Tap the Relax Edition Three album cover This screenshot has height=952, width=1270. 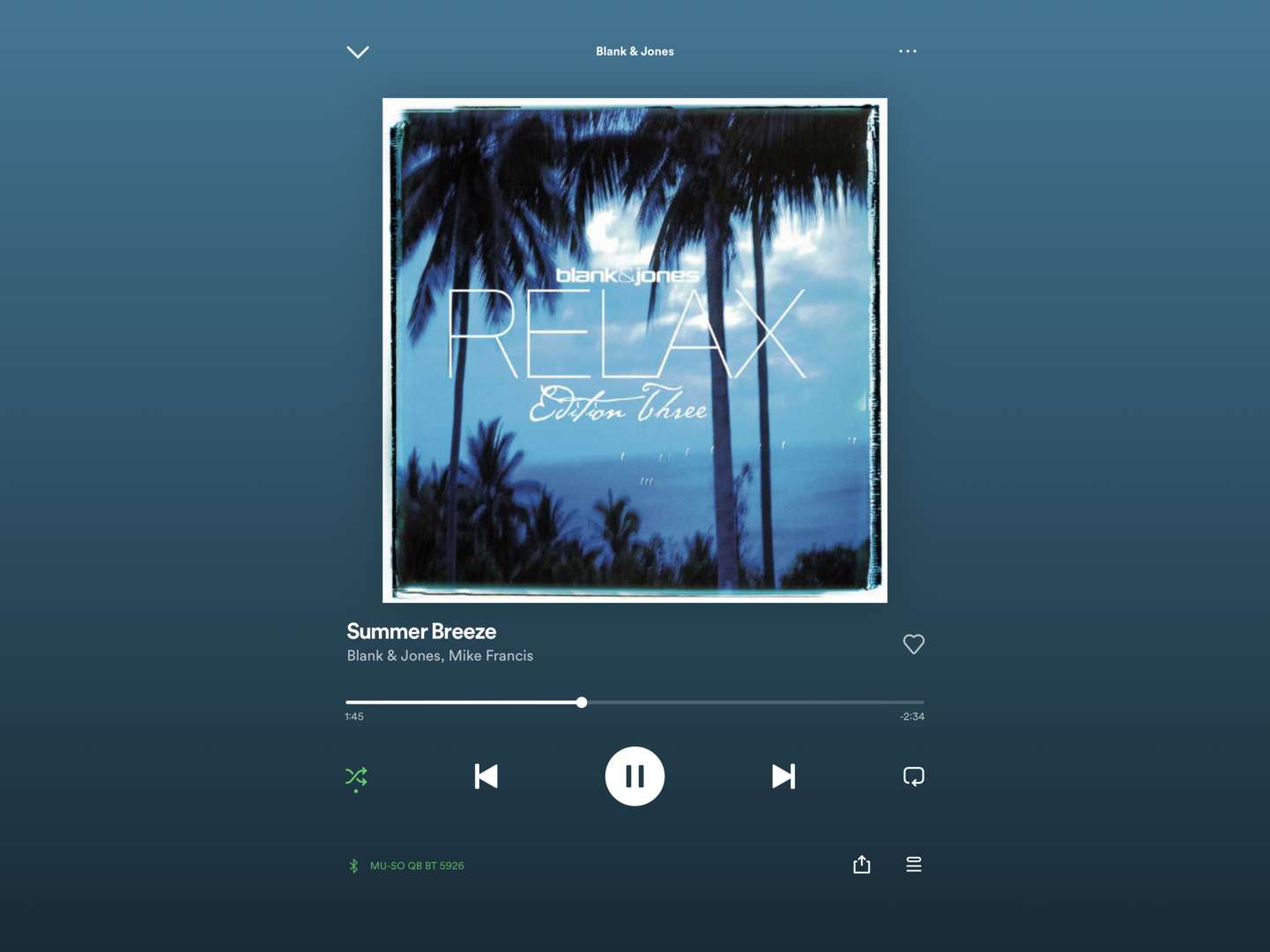click(x=635, y=350)
